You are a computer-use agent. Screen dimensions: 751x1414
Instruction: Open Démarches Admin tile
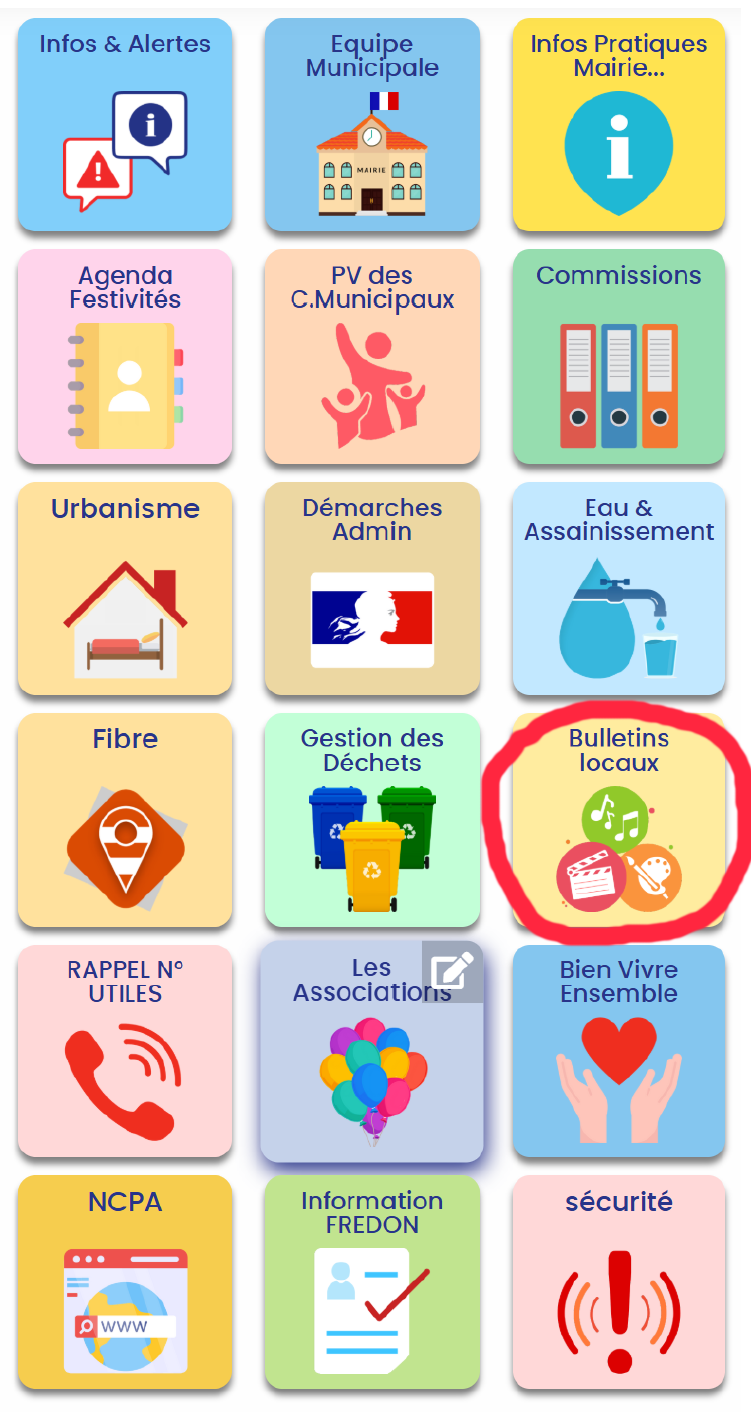click(x=372, y=589)
